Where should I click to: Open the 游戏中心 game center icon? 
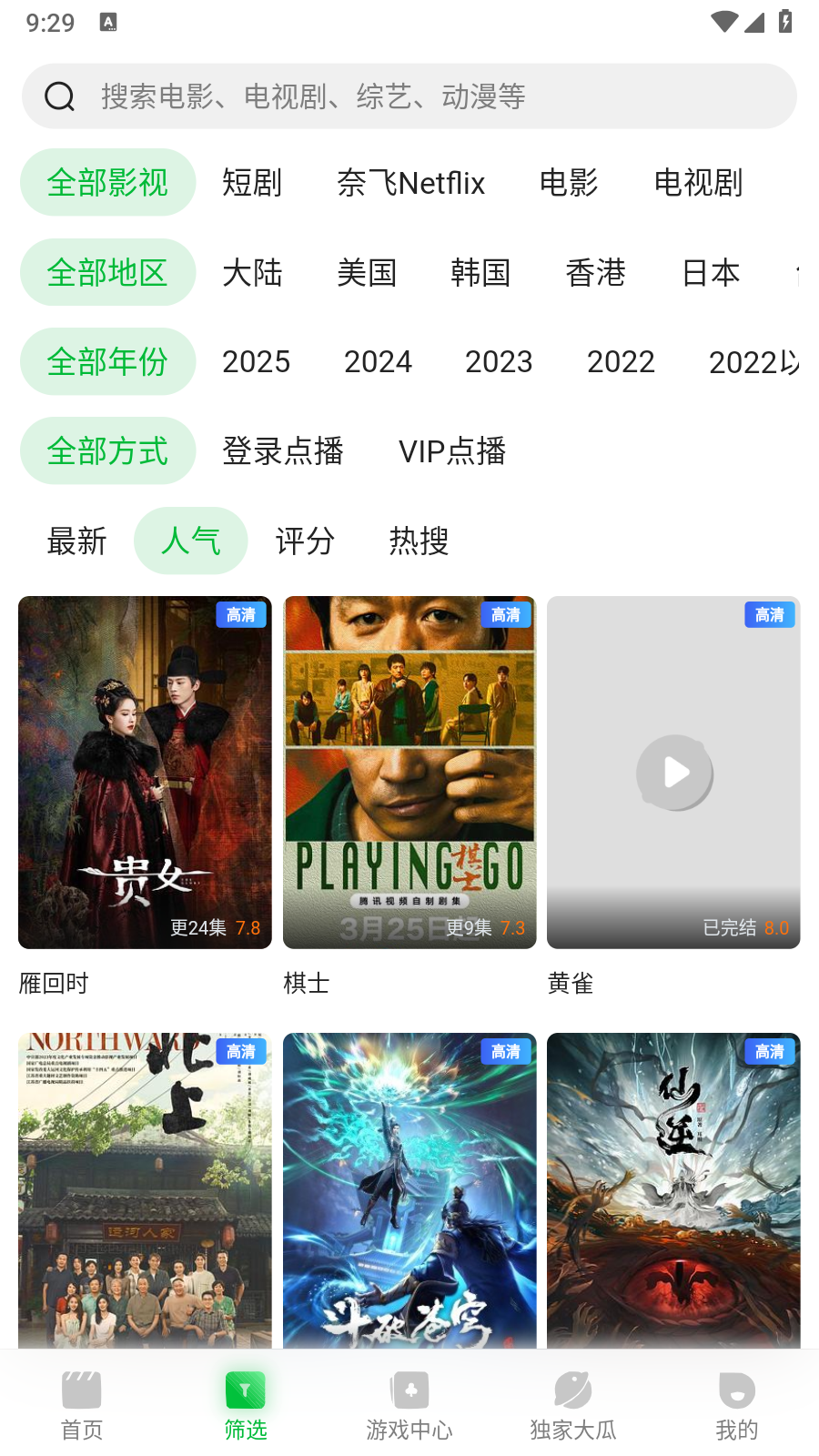pyautogui.click(x=409, y=1390)
